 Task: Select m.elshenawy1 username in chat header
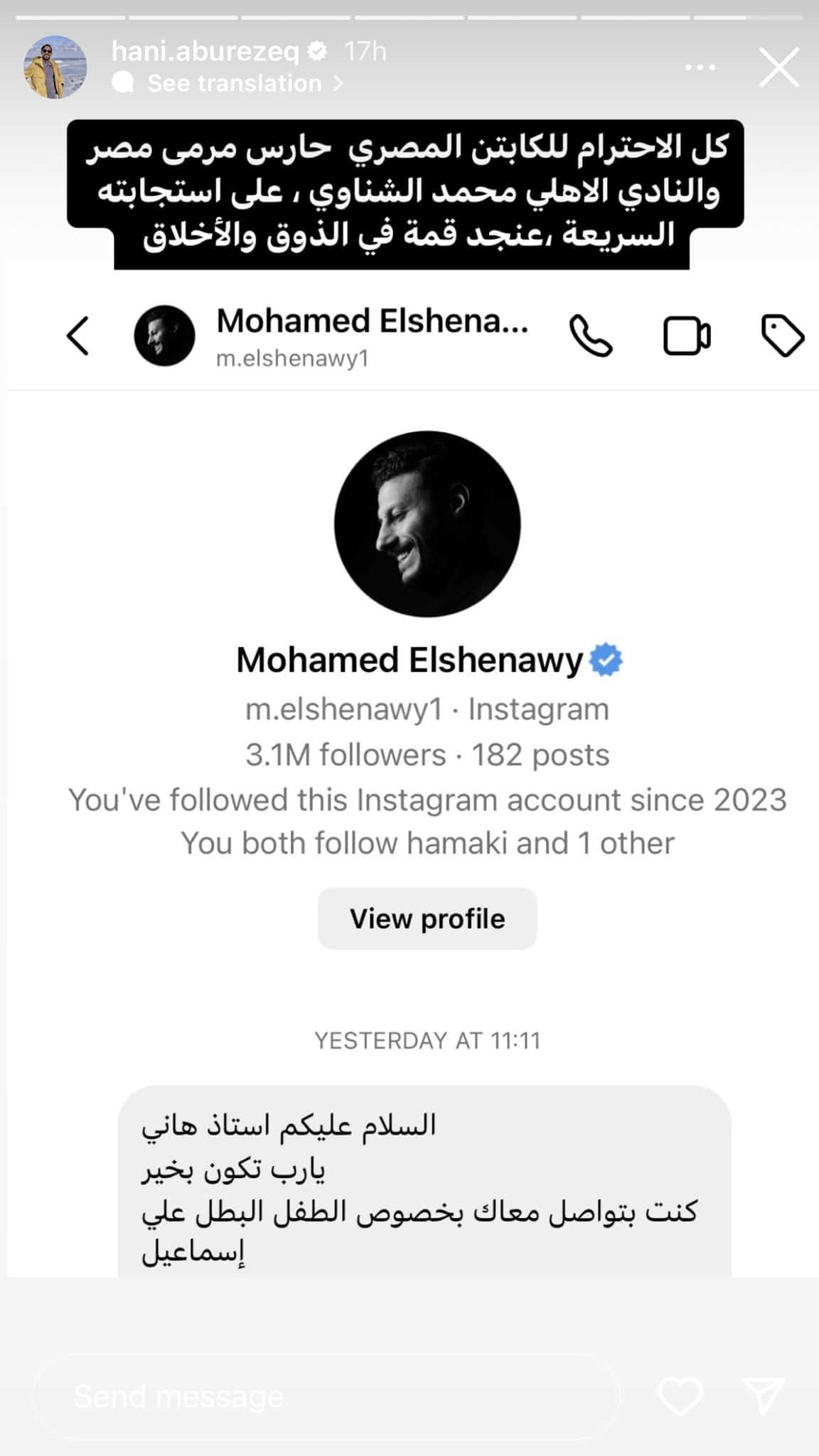[294, 358]
